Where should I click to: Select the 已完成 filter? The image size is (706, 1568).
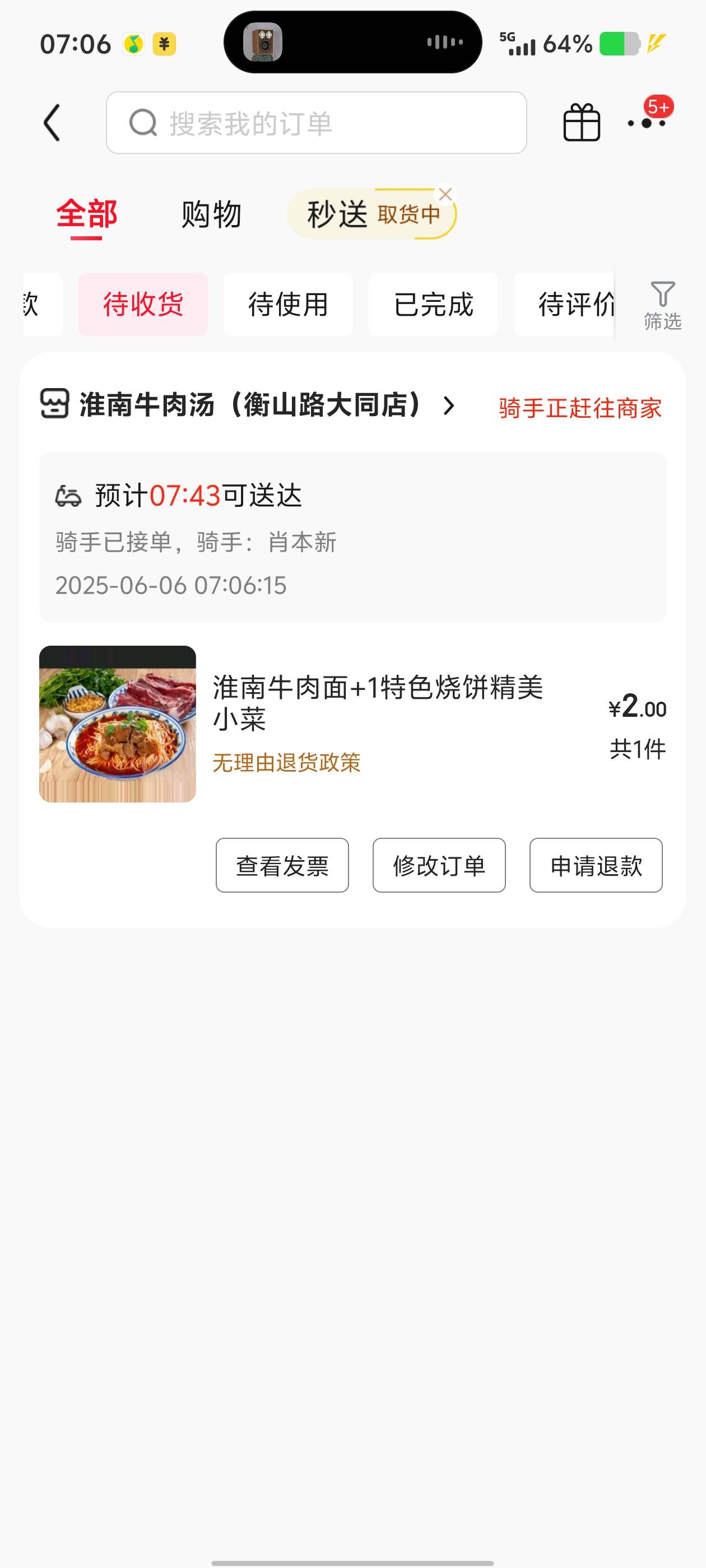coord(433,304)
